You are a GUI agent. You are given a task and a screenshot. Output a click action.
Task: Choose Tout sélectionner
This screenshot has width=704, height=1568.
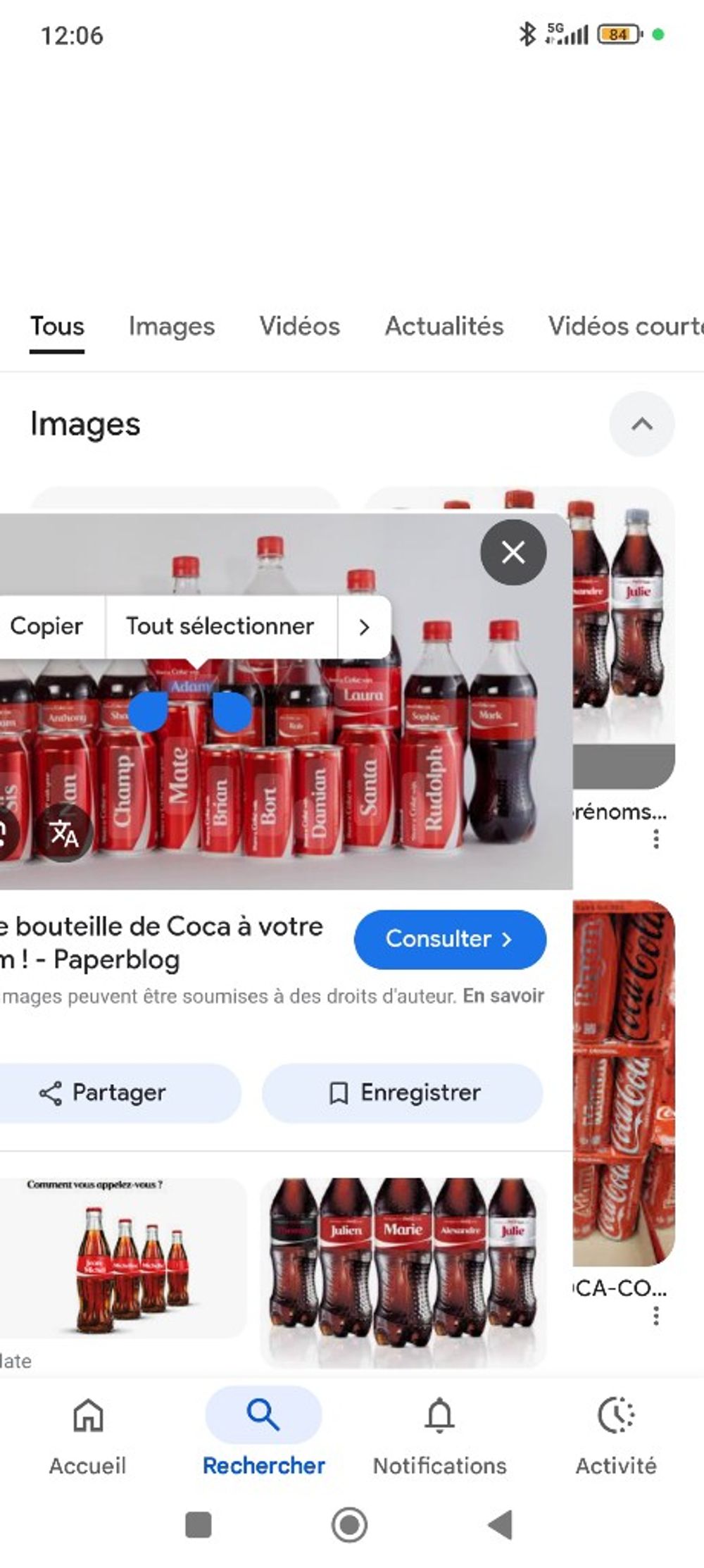coord(220,626)
